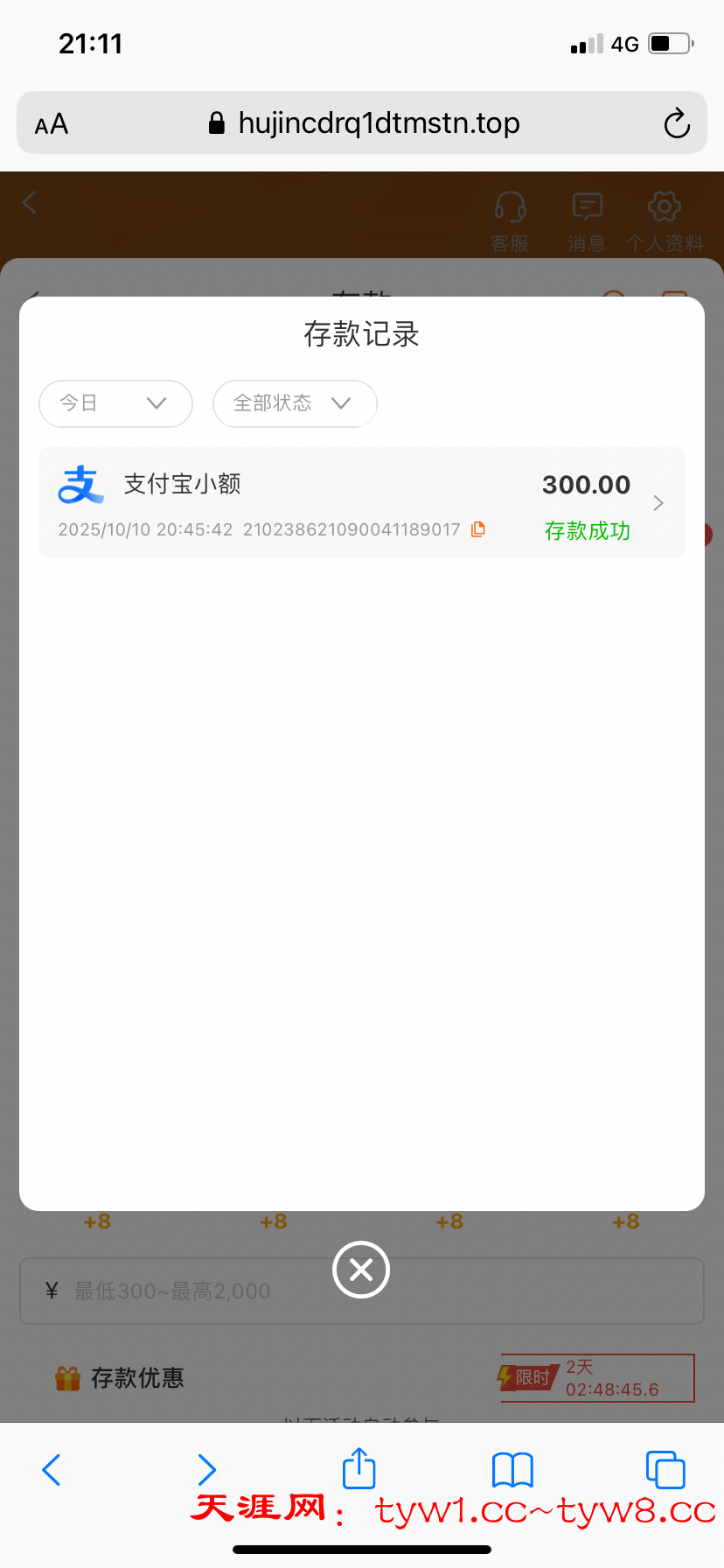Show all open Safari tabs
The height and width of the screenshot is (1568, 724).
pos(665,1470)
